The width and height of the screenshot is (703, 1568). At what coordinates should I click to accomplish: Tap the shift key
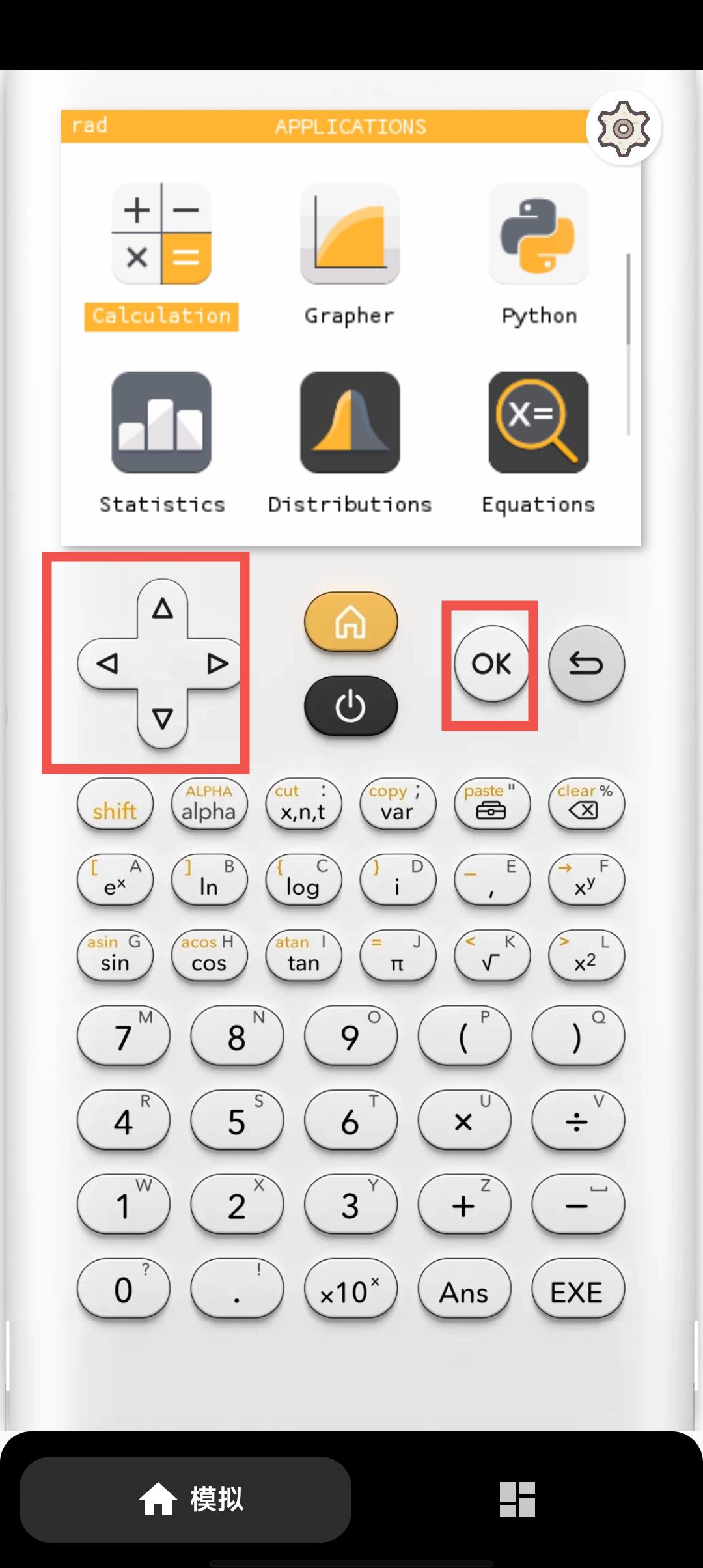115,805
